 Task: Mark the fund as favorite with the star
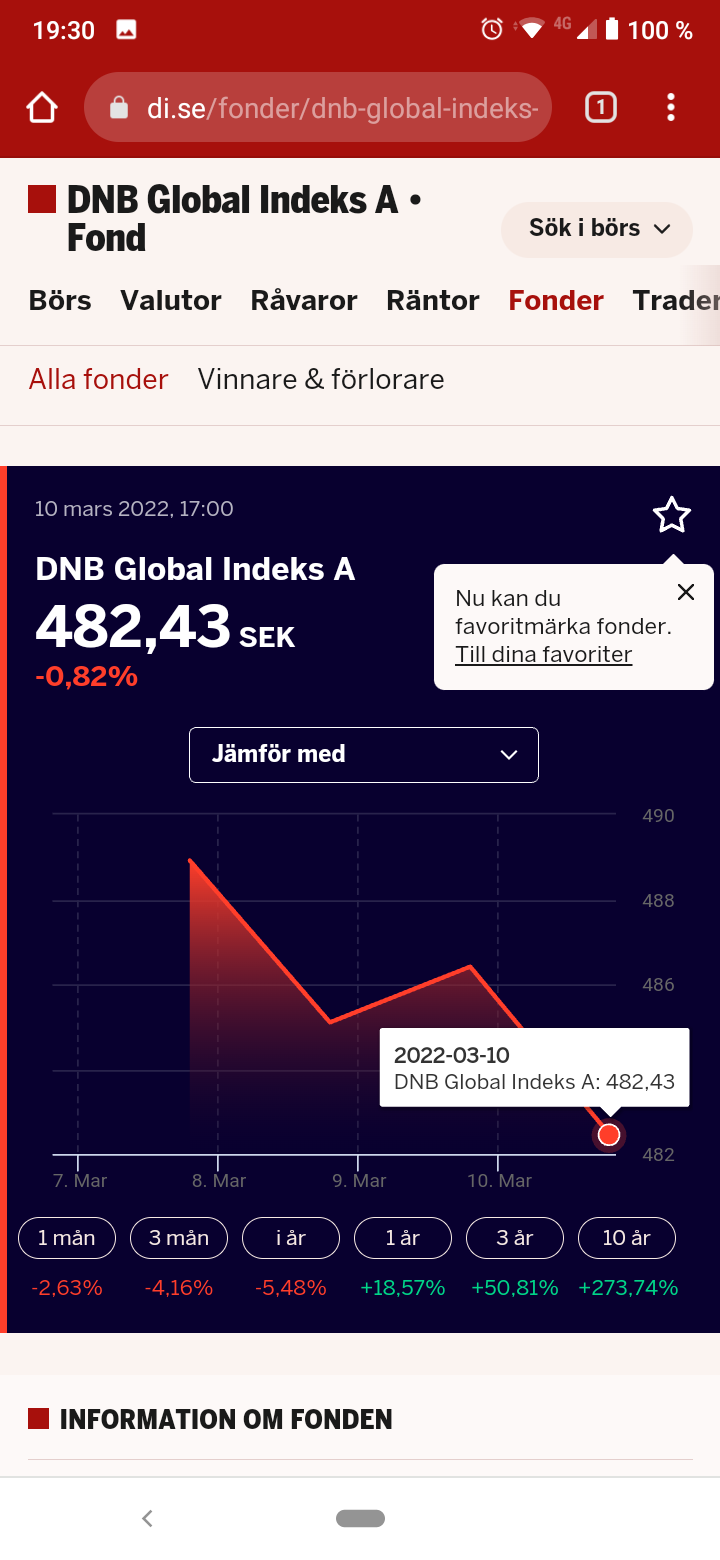(x=671, y=515)
